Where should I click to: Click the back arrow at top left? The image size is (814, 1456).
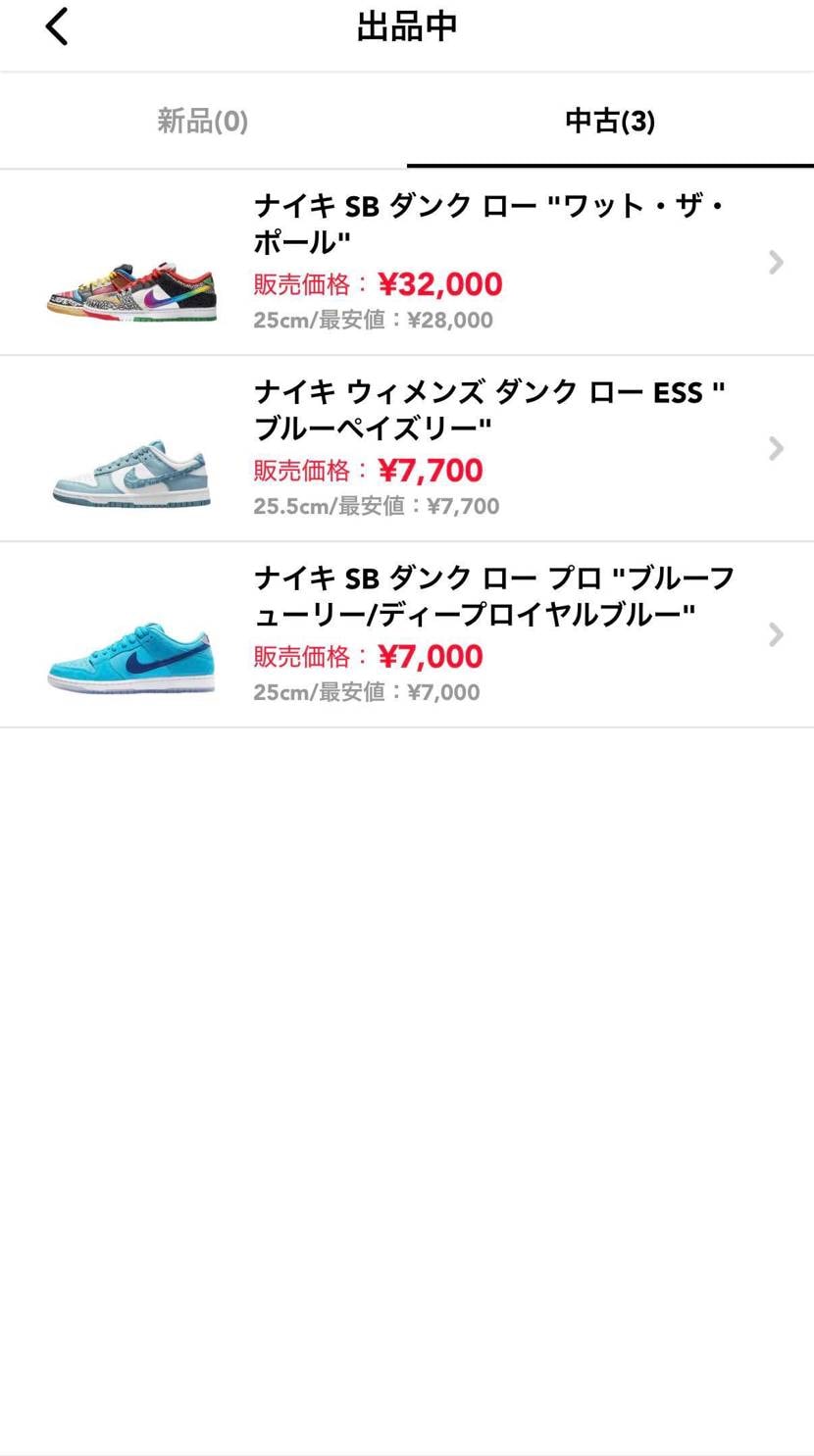pyautogui.click(x=56, y=26)
